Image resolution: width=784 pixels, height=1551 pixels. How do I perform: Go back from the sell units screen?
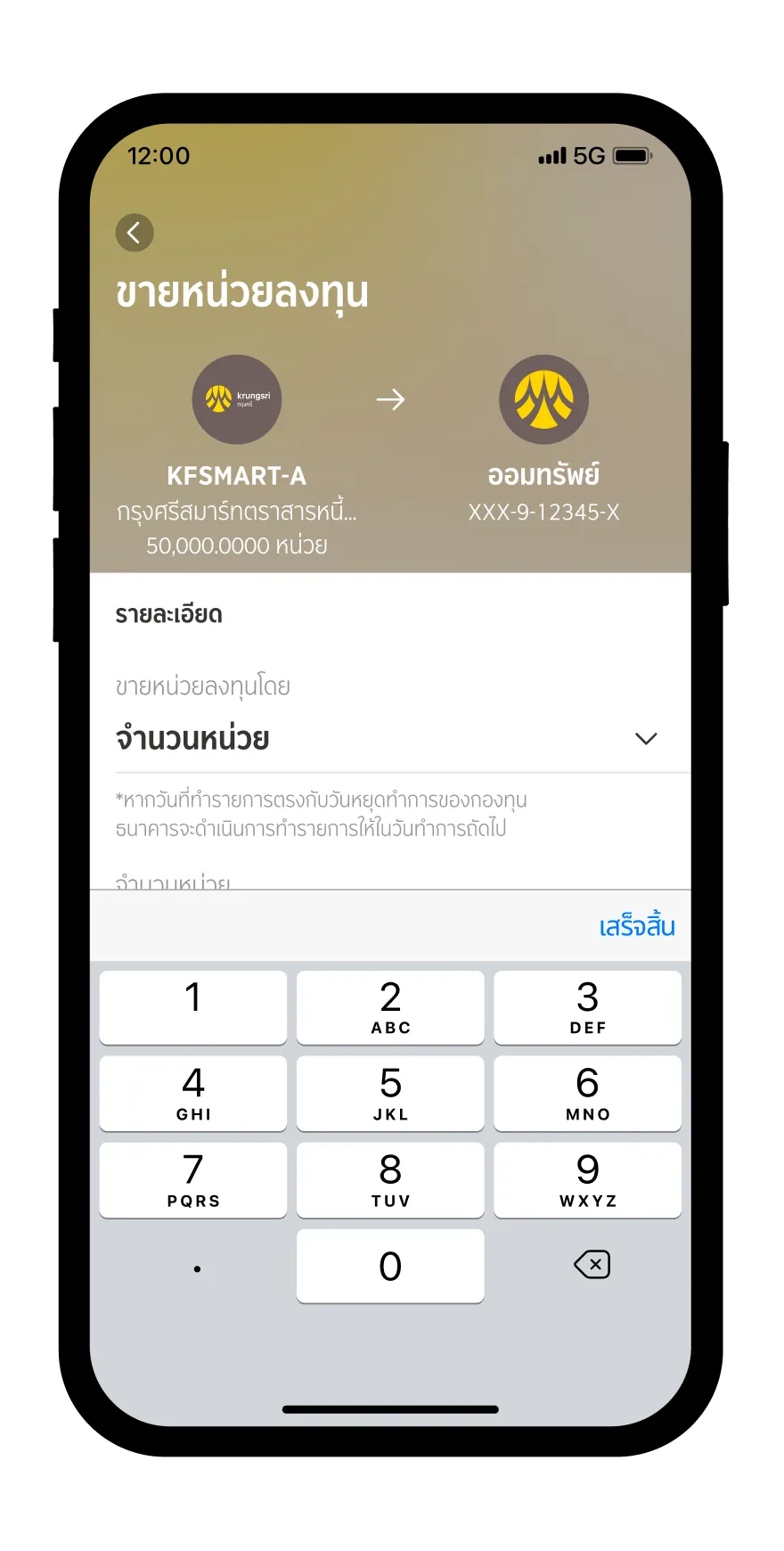135,234
